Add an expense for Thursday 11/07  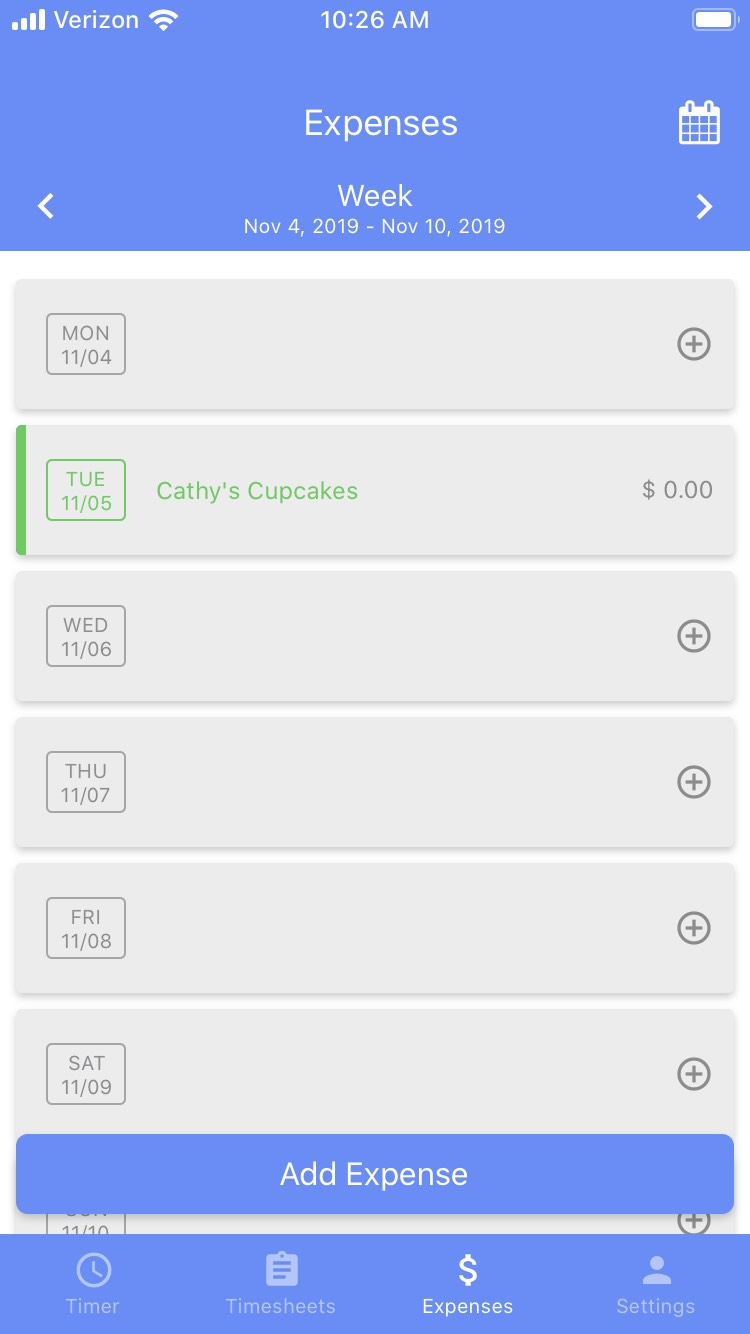tap(694, 782)
